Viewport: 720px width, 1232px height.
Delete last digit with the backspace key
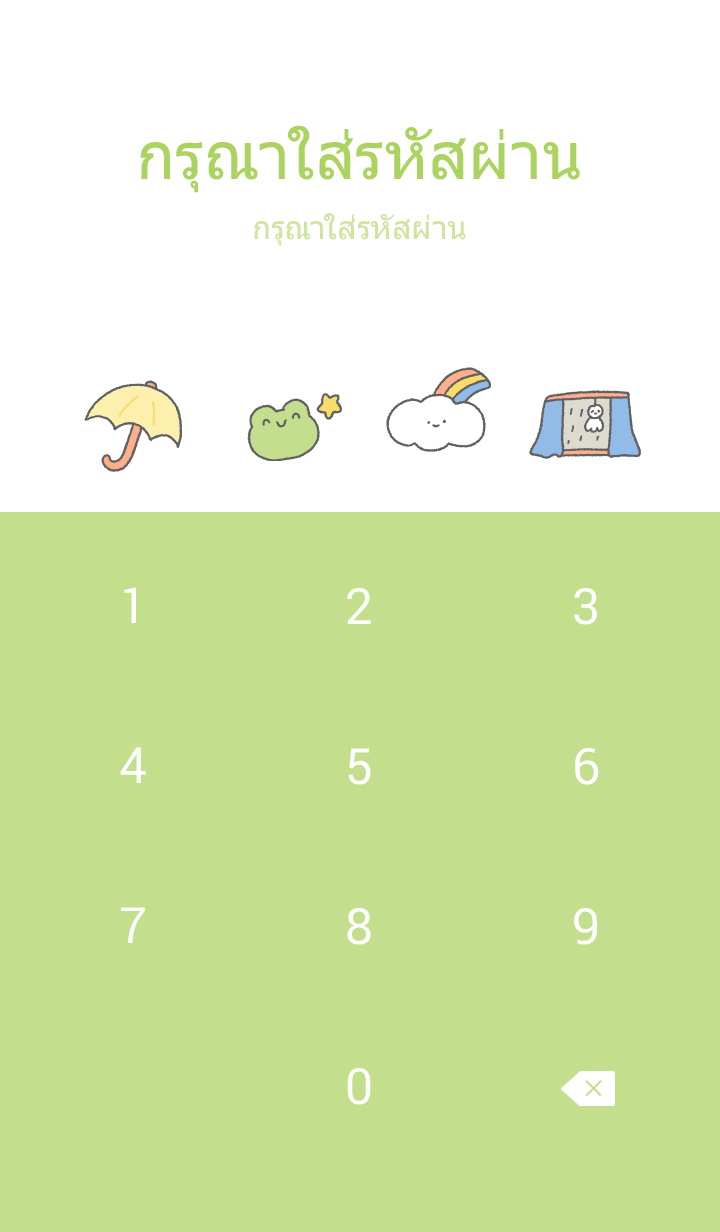pyautogui.click(x=588, y=1088)
